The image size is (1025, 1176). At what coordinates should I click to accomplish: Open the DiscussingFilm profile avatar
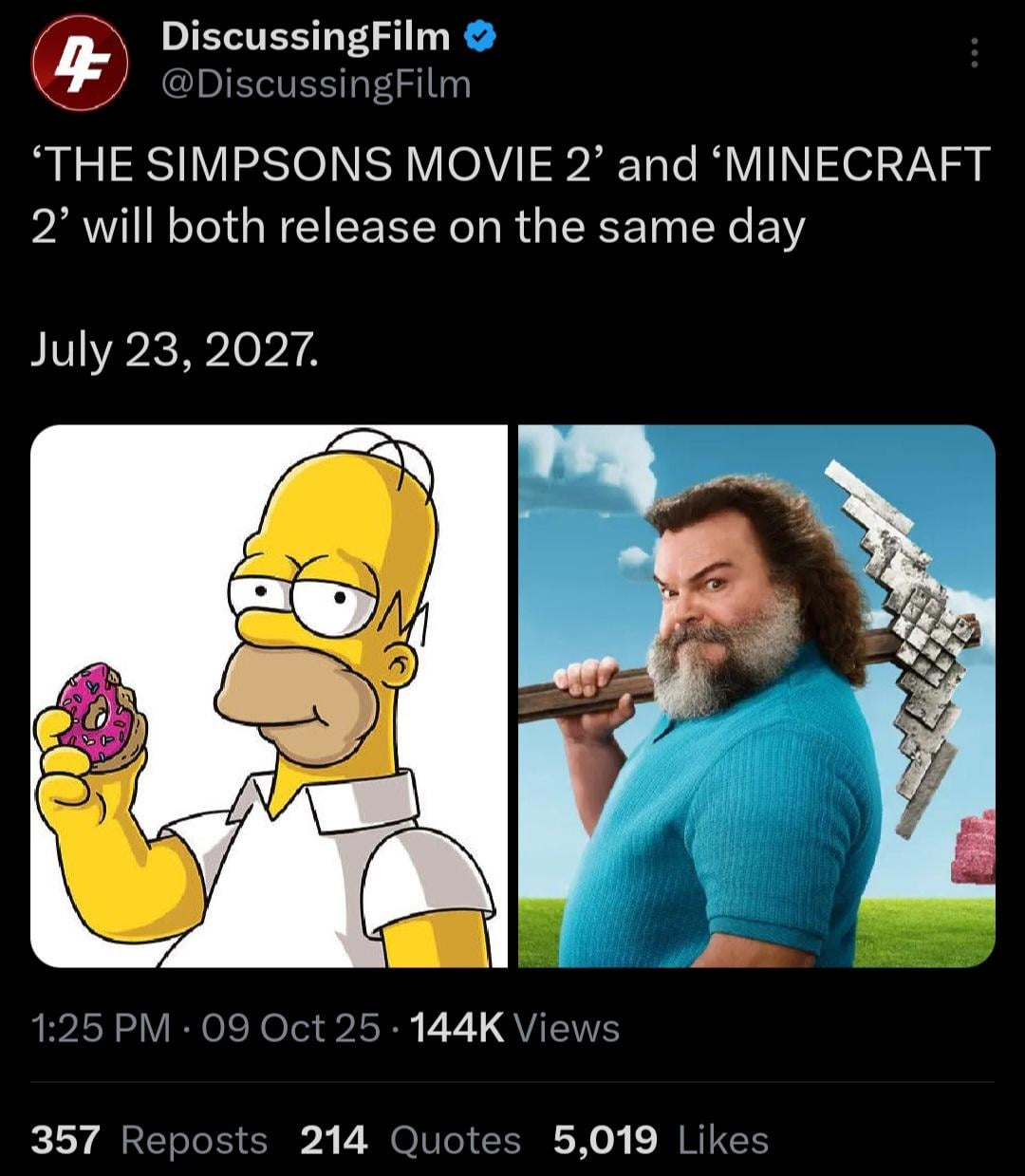click(79, 62)
